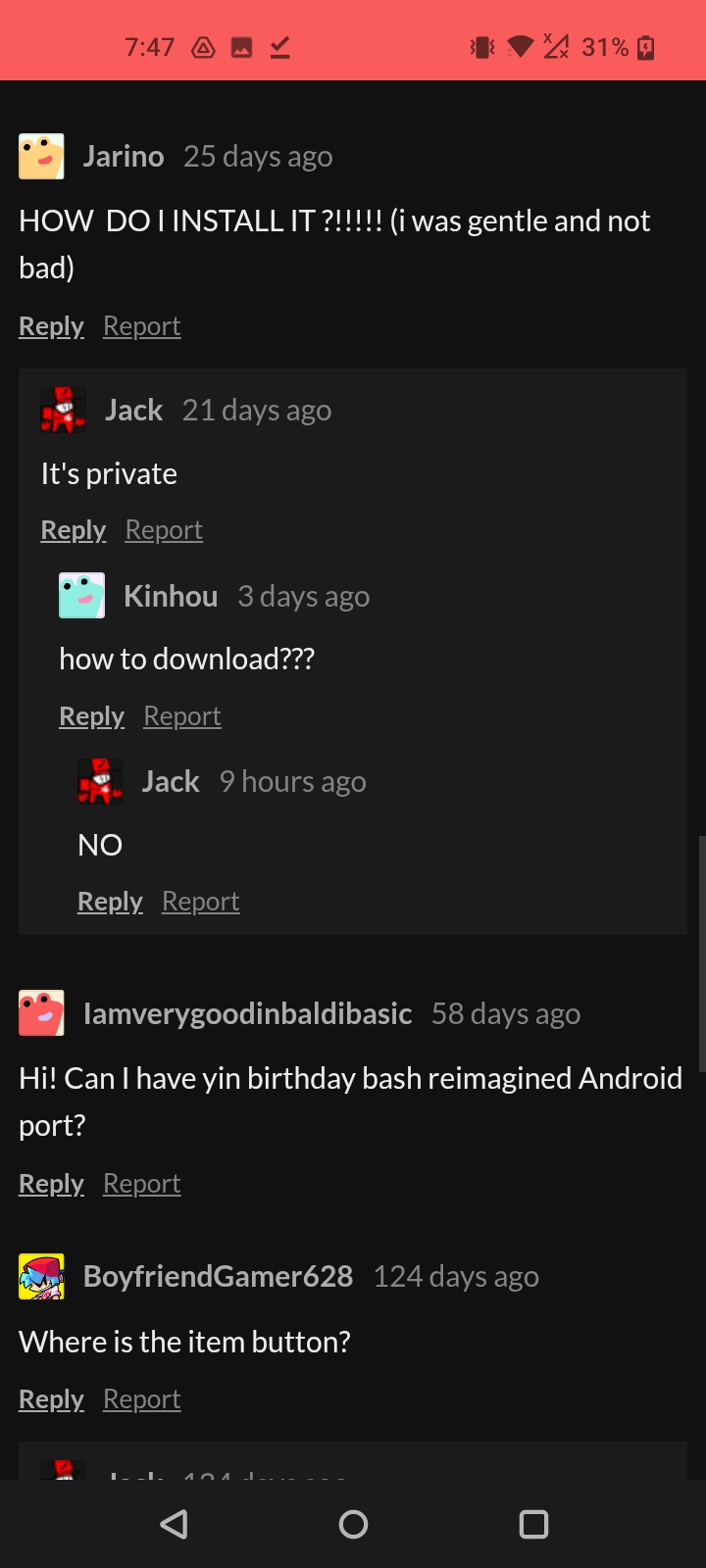View Kinhou's profile
This screenshot has height=1568, width=706.
(x=171, y=596)
